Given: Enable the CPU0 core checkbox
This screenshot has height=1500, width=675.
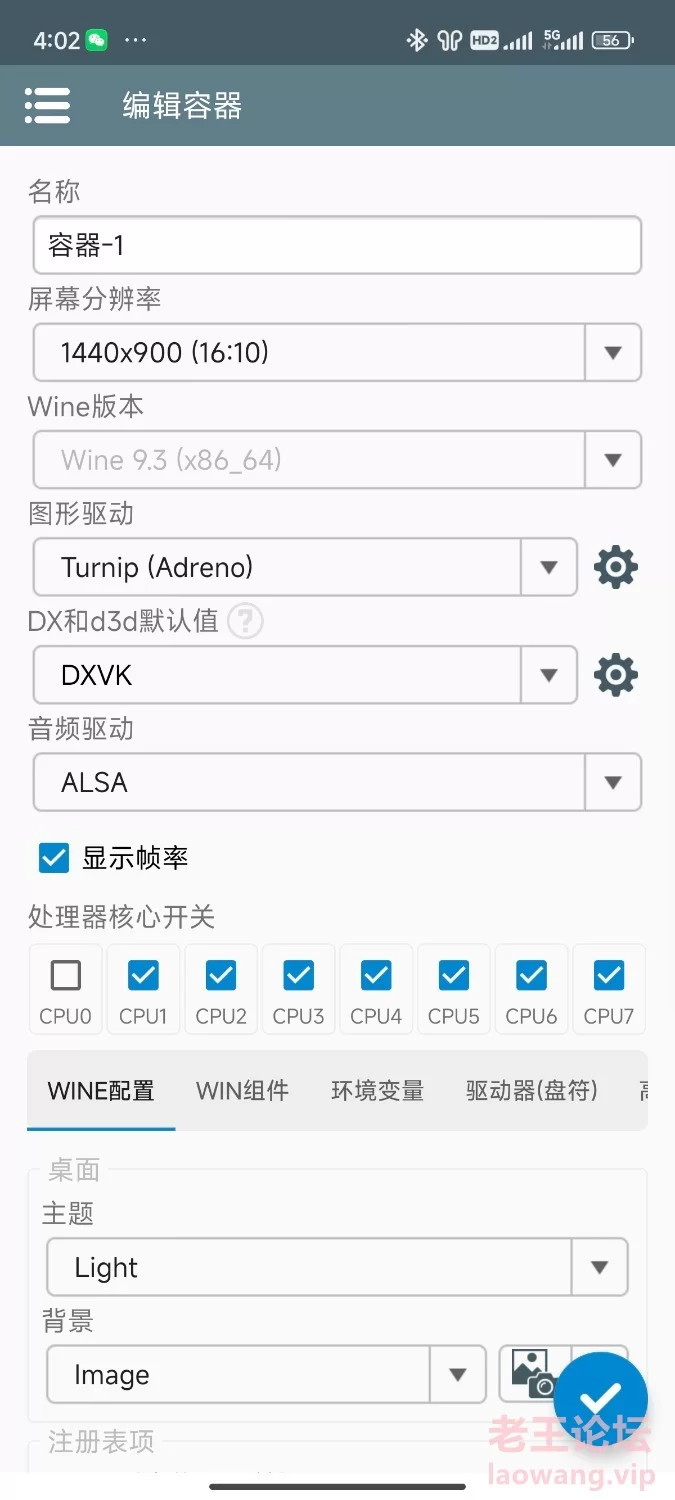Looking at the screenshot, I should click(x=66, y=974).
